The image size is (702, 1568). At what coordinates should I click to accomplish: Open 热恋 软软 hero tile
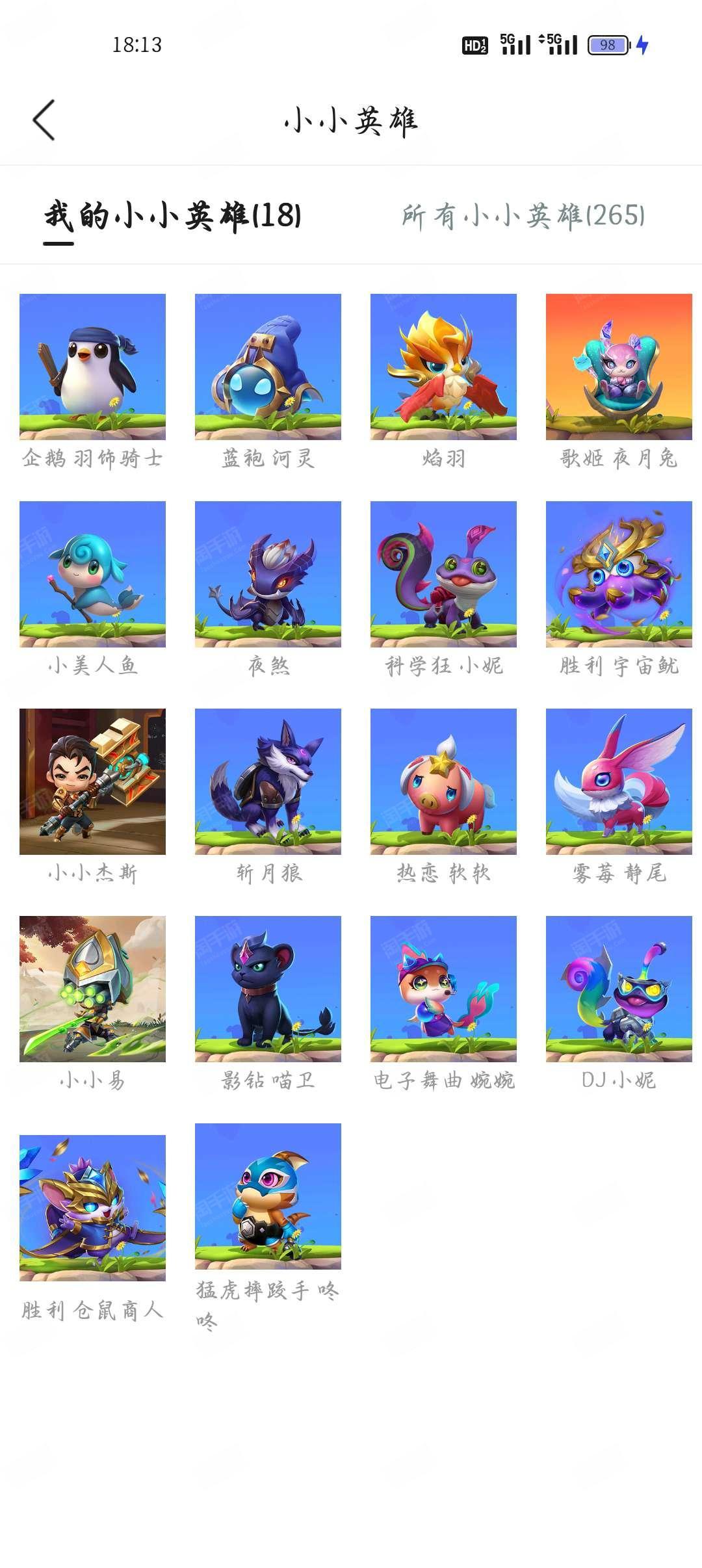point(443,781)
